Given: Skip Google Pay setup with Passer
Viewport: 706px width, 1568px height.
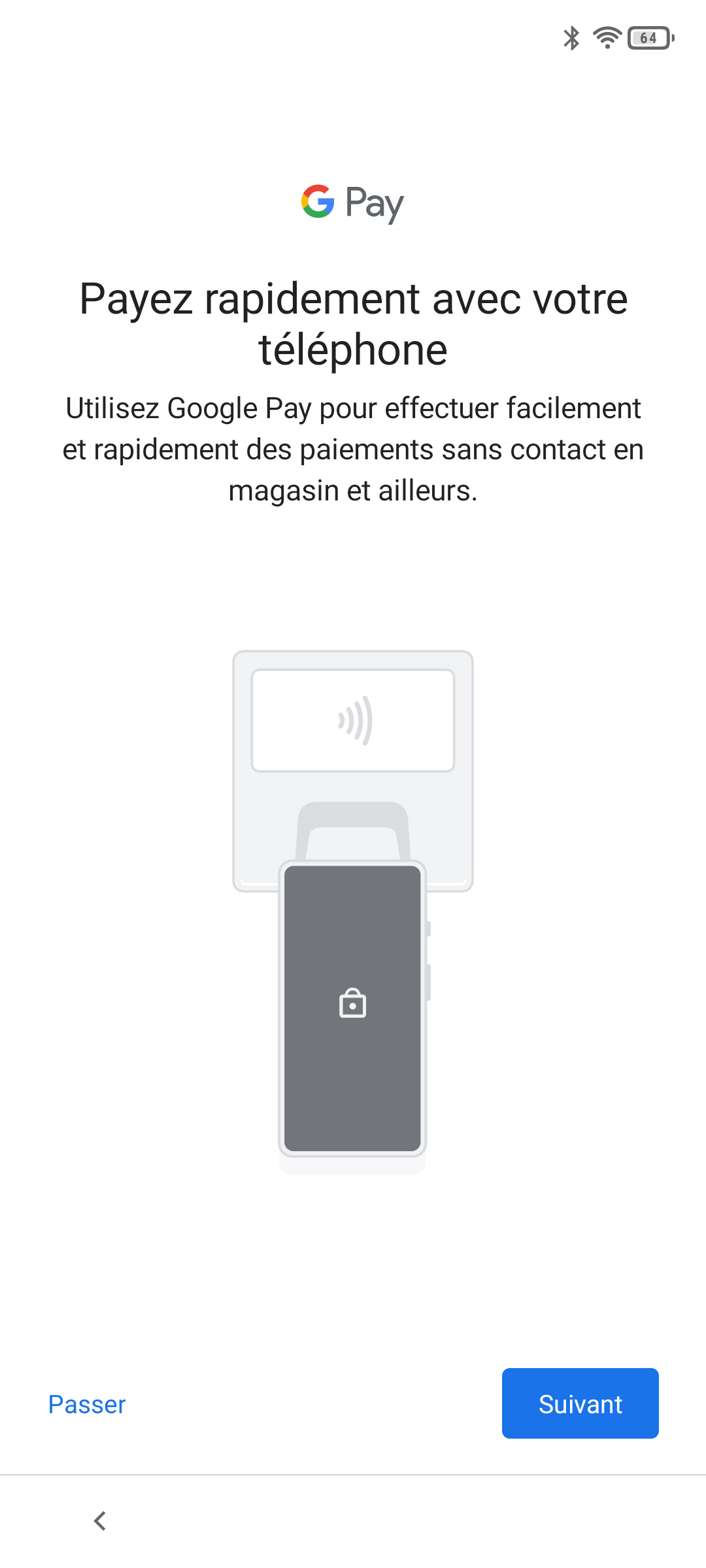Looking at the screenshot, I should coord(87,1404).
